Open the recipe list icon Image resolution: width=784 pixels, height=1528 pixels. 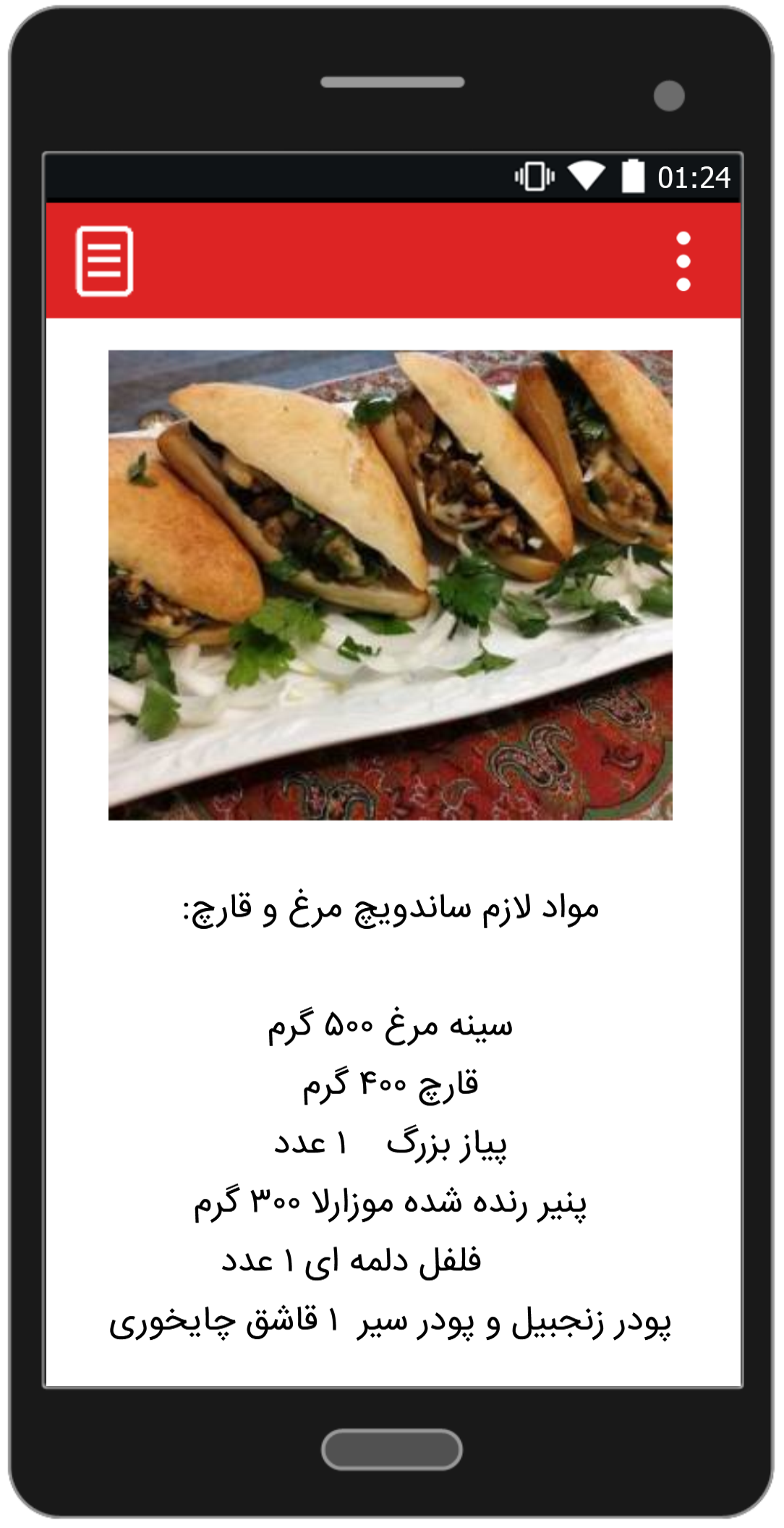point(104,261)
